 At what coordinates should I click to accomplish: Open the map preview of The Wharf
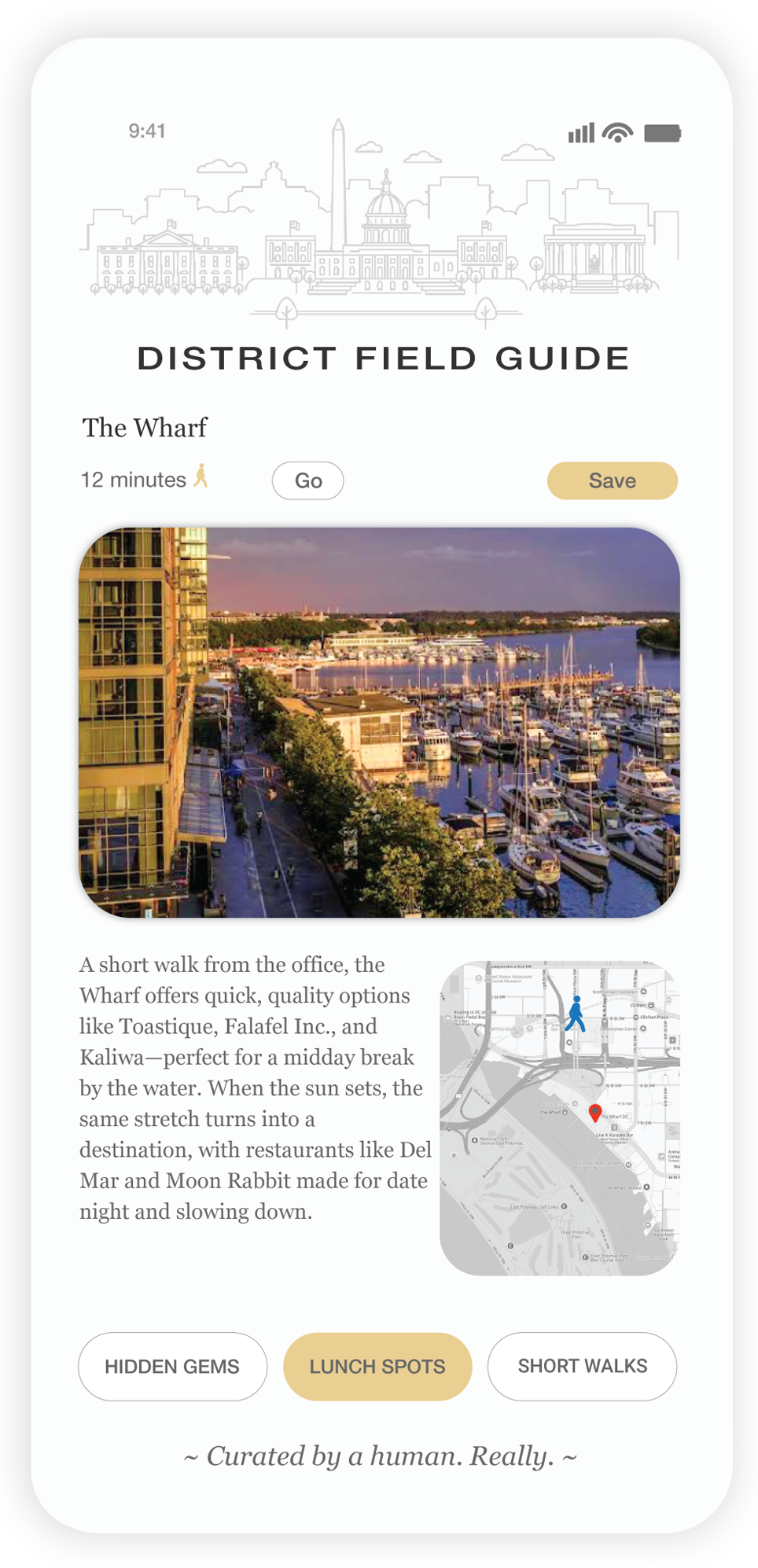pyautogui.click(x=559, y=1117)
